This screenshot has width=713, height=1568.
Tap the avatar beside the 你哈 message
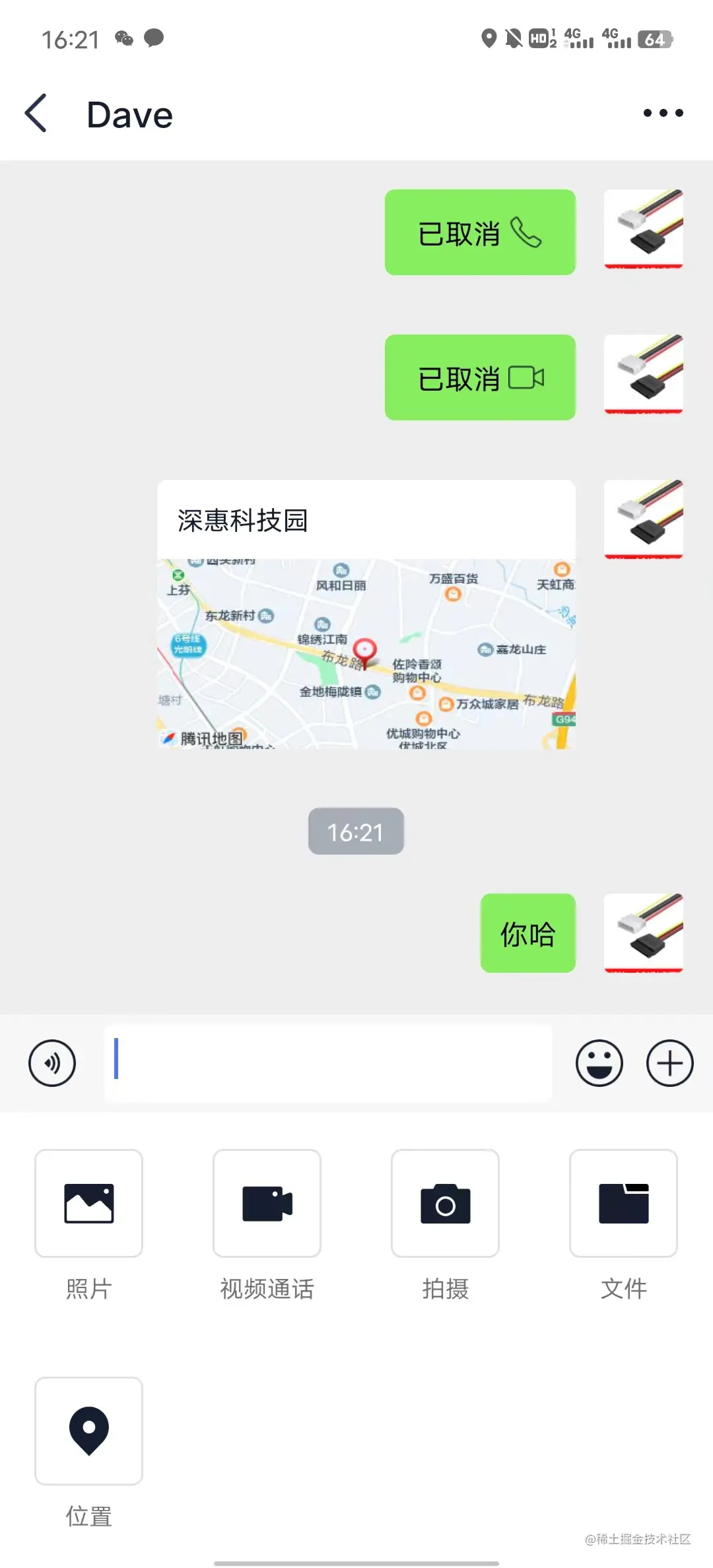pyautogui.click(x=643, y=932)
